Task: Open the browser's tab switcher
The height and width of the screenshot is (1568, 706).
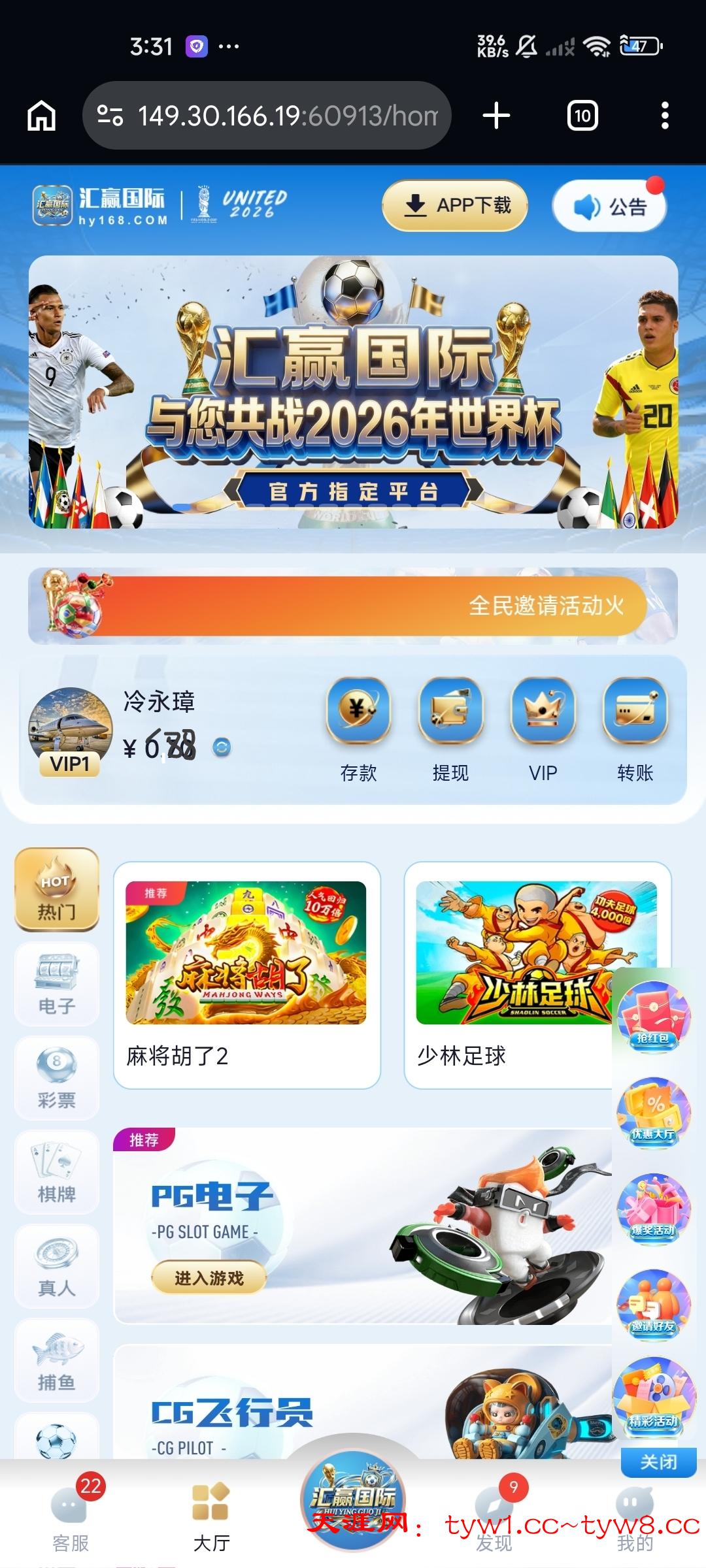Action: click(582, 116)
